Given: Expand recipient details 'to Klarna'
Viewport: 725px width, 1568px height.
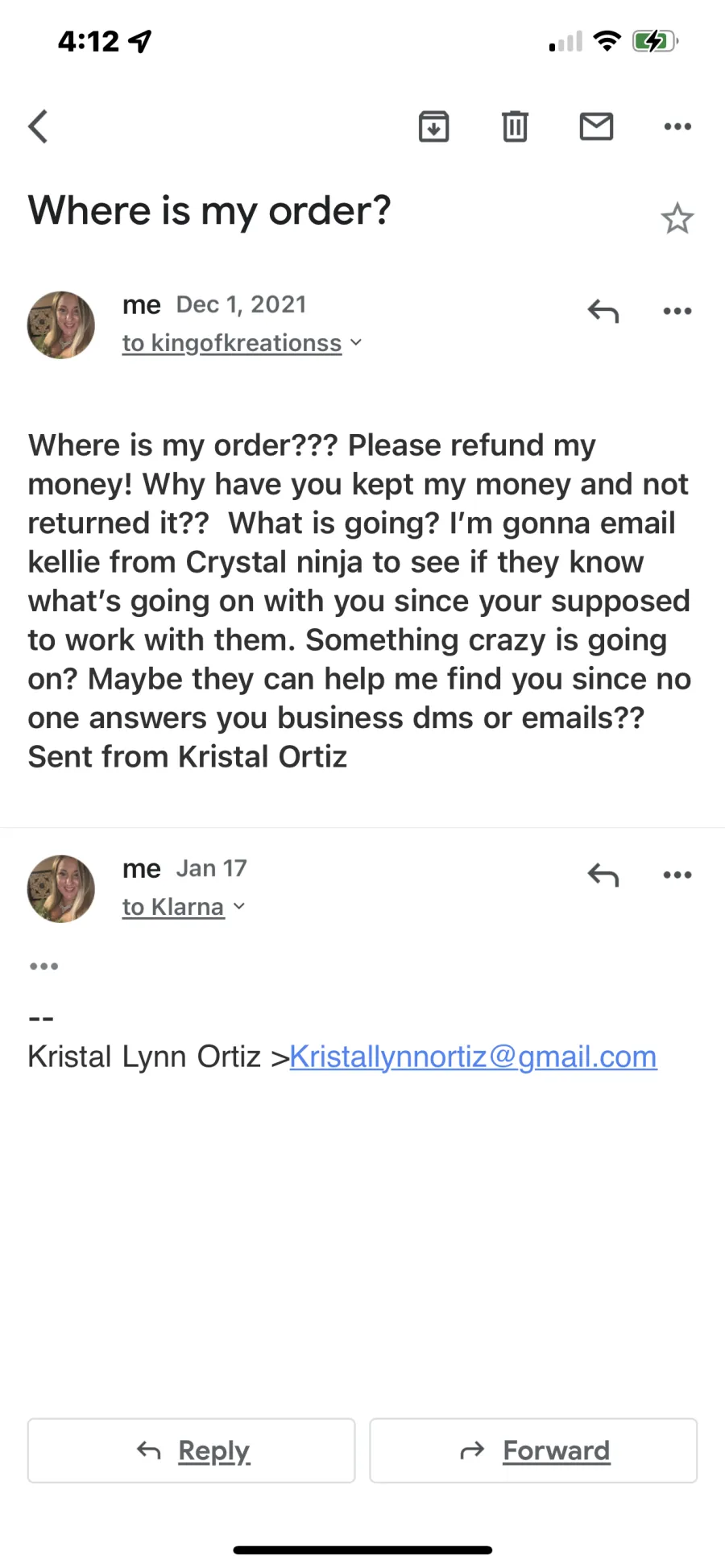Looking at the screenshot, I should click(x=184, y=907).
